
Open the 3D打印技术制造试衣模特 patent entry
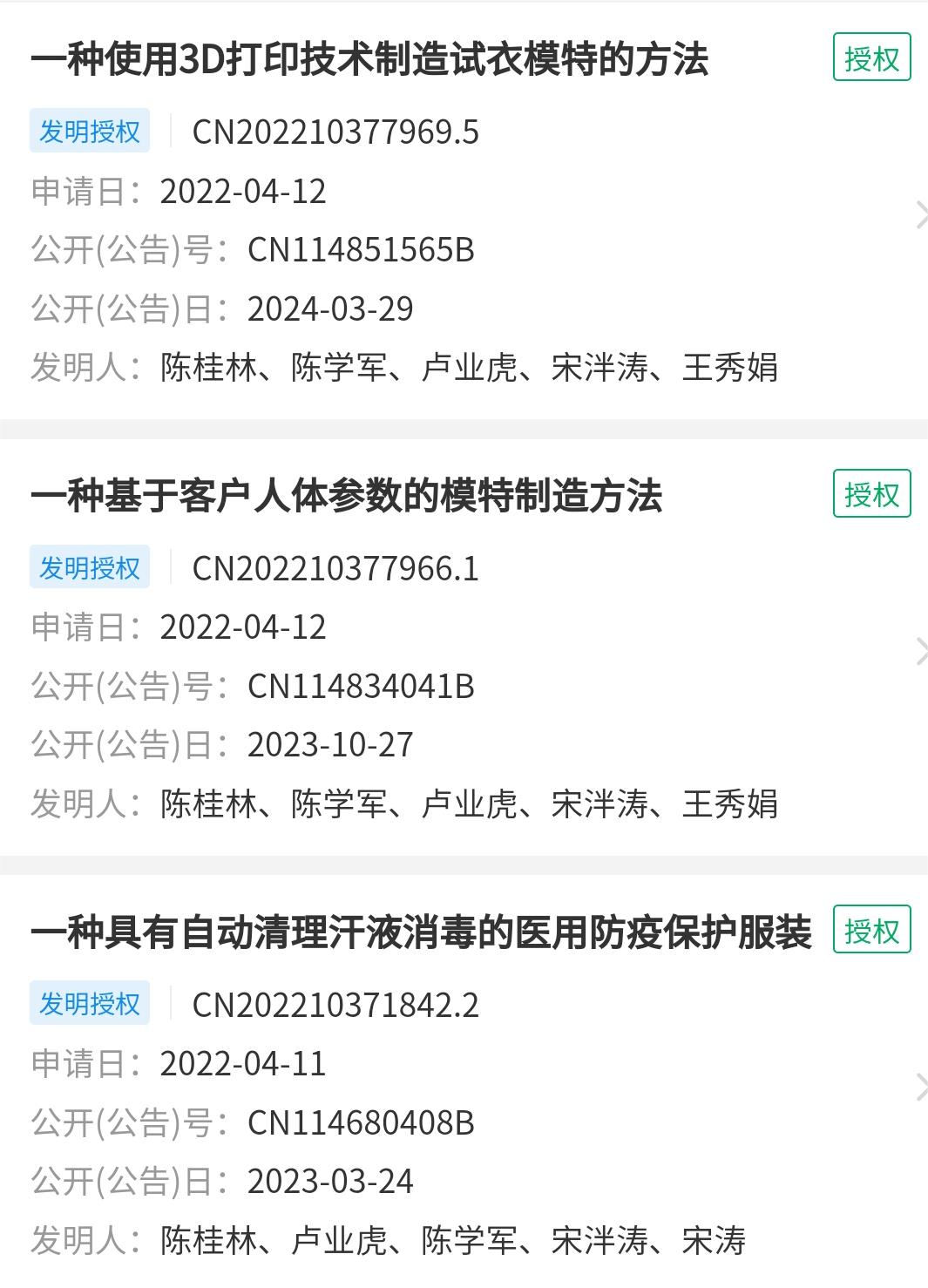tap(369, 60)
